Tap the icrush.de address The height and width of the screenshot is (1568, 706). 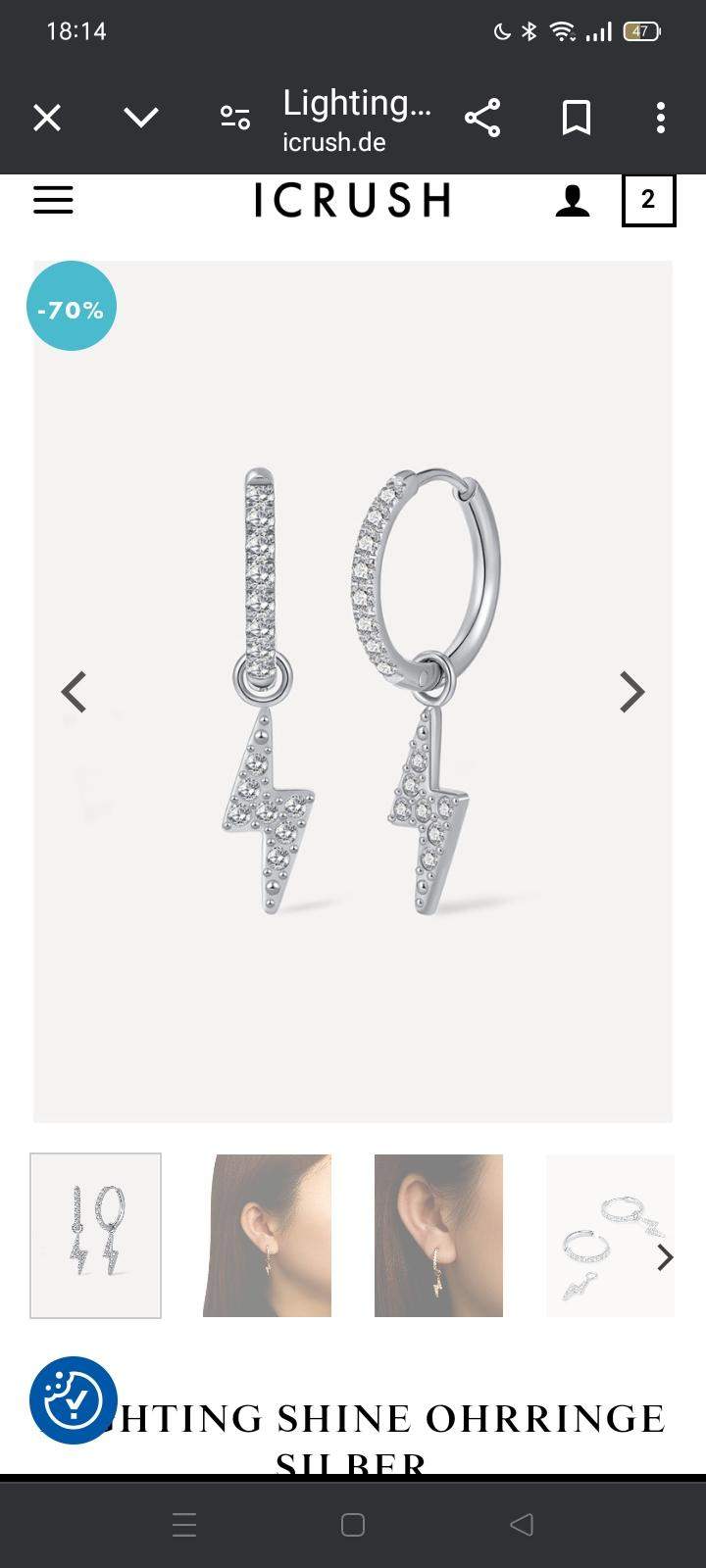[335, 143]
